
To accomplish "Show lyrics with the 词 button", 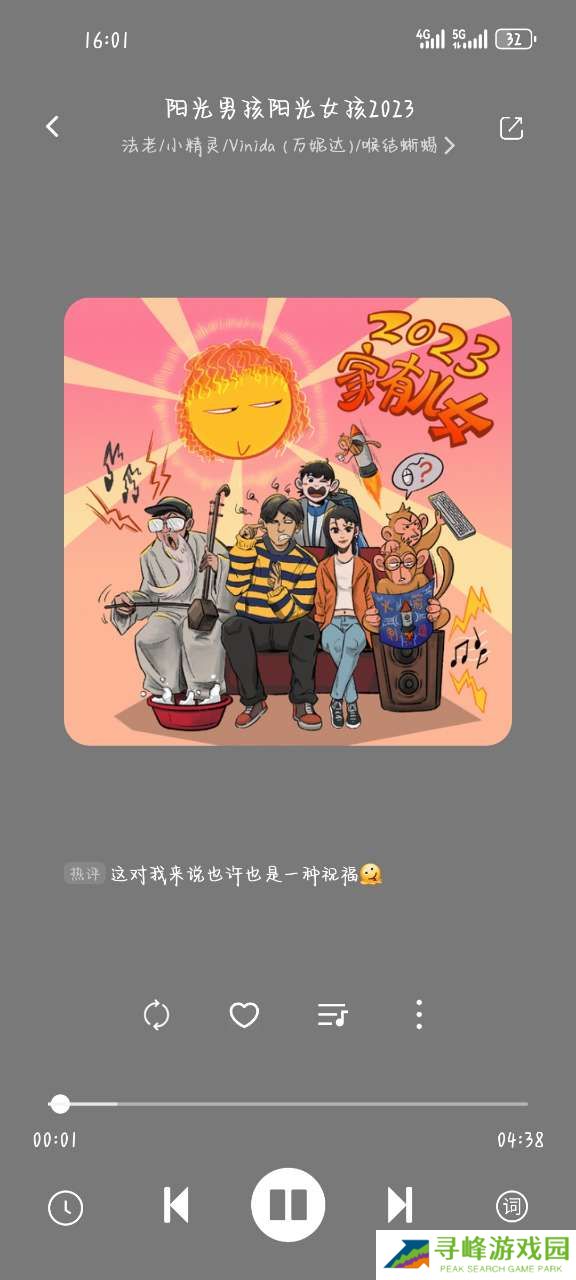I will point(512,1207).
